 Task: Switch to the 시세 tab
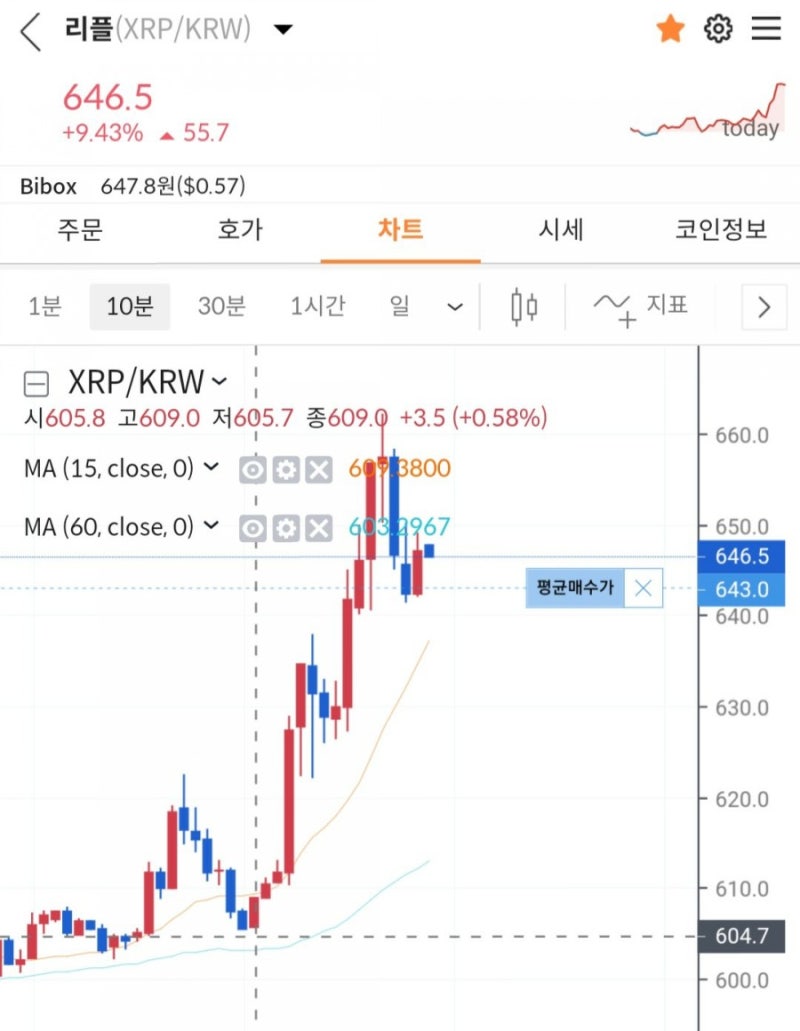560,229
